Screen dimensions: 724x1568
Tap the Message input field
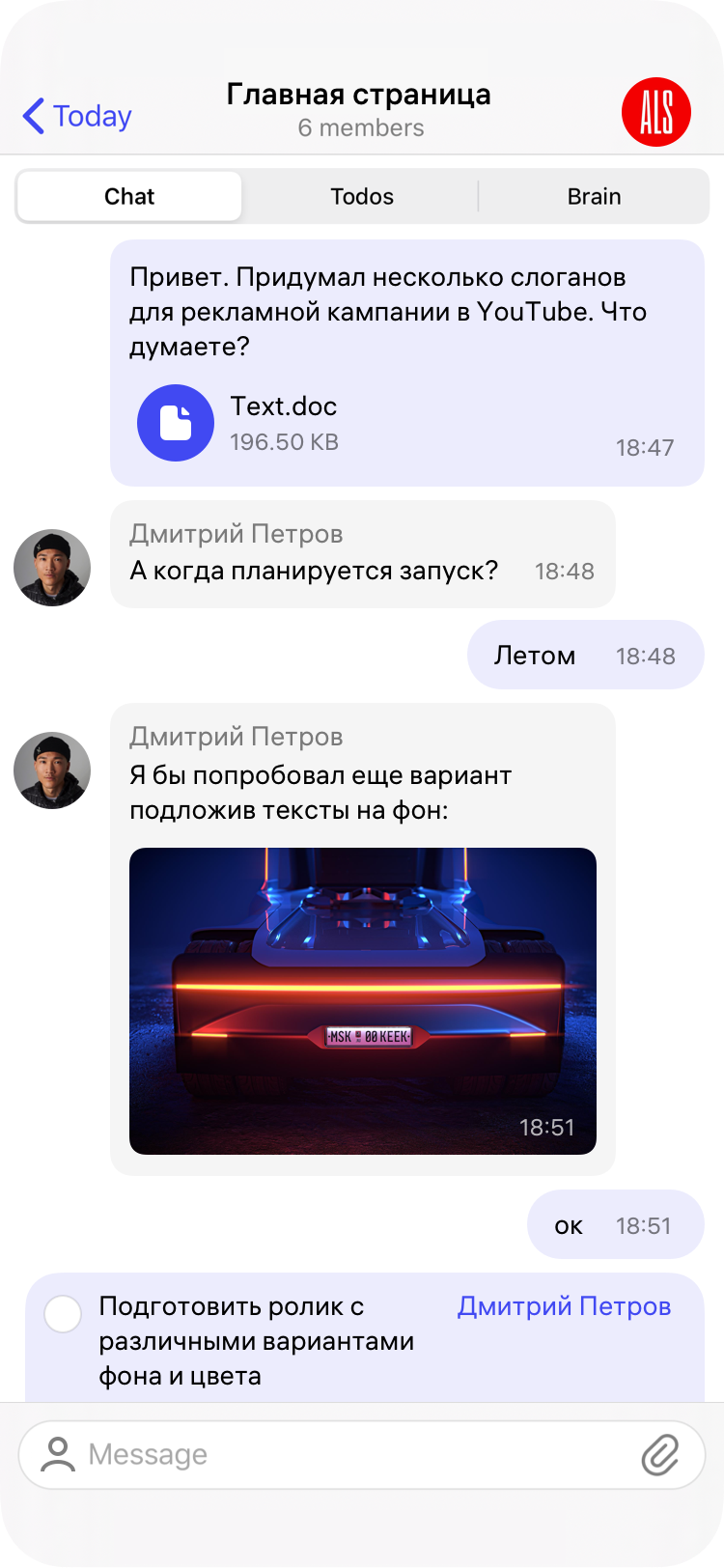[357, 1454]
